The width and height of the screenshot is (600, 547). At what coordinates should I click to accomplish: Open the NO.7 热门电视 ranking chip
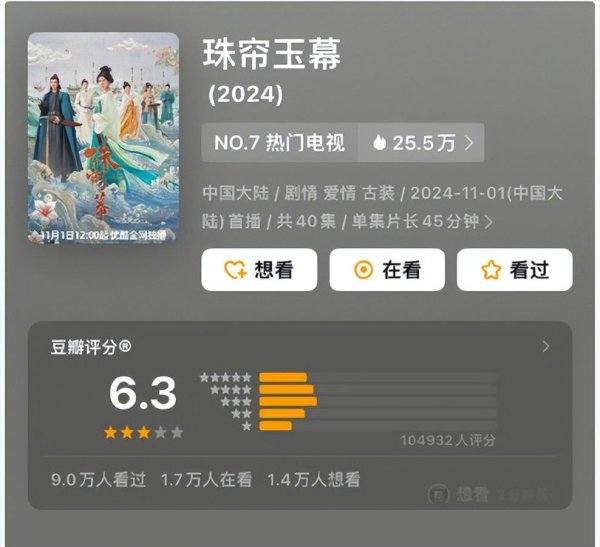279,143
